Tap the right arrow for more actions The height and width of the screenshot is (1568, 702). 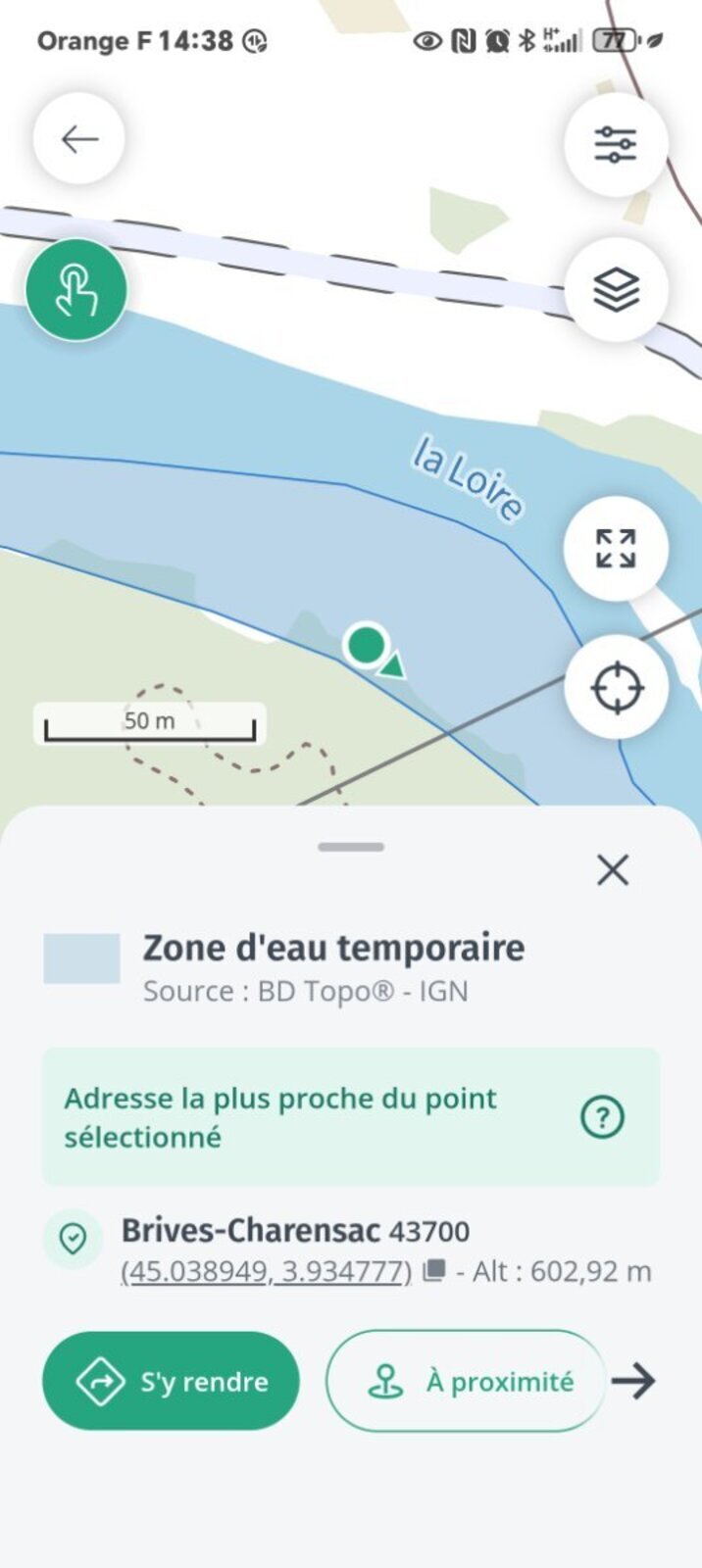[634, 1381]
